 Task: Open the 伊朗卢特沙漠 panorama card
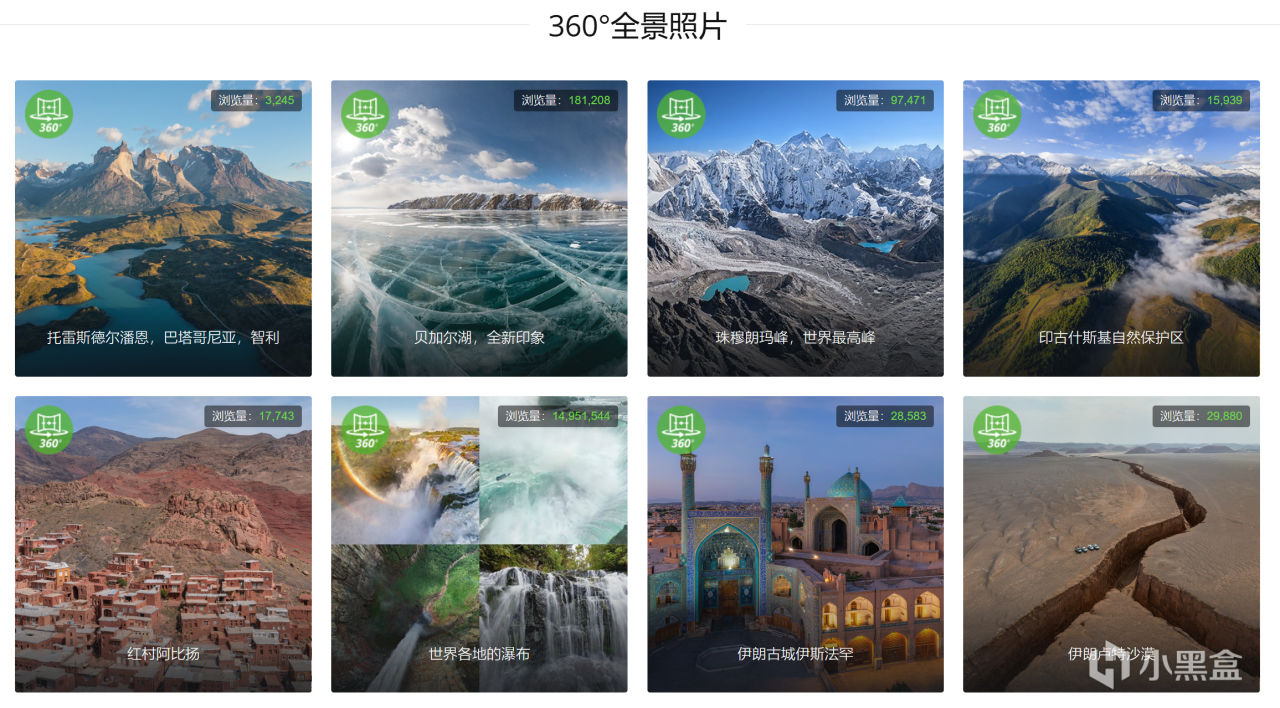(x=1111, y=544)
